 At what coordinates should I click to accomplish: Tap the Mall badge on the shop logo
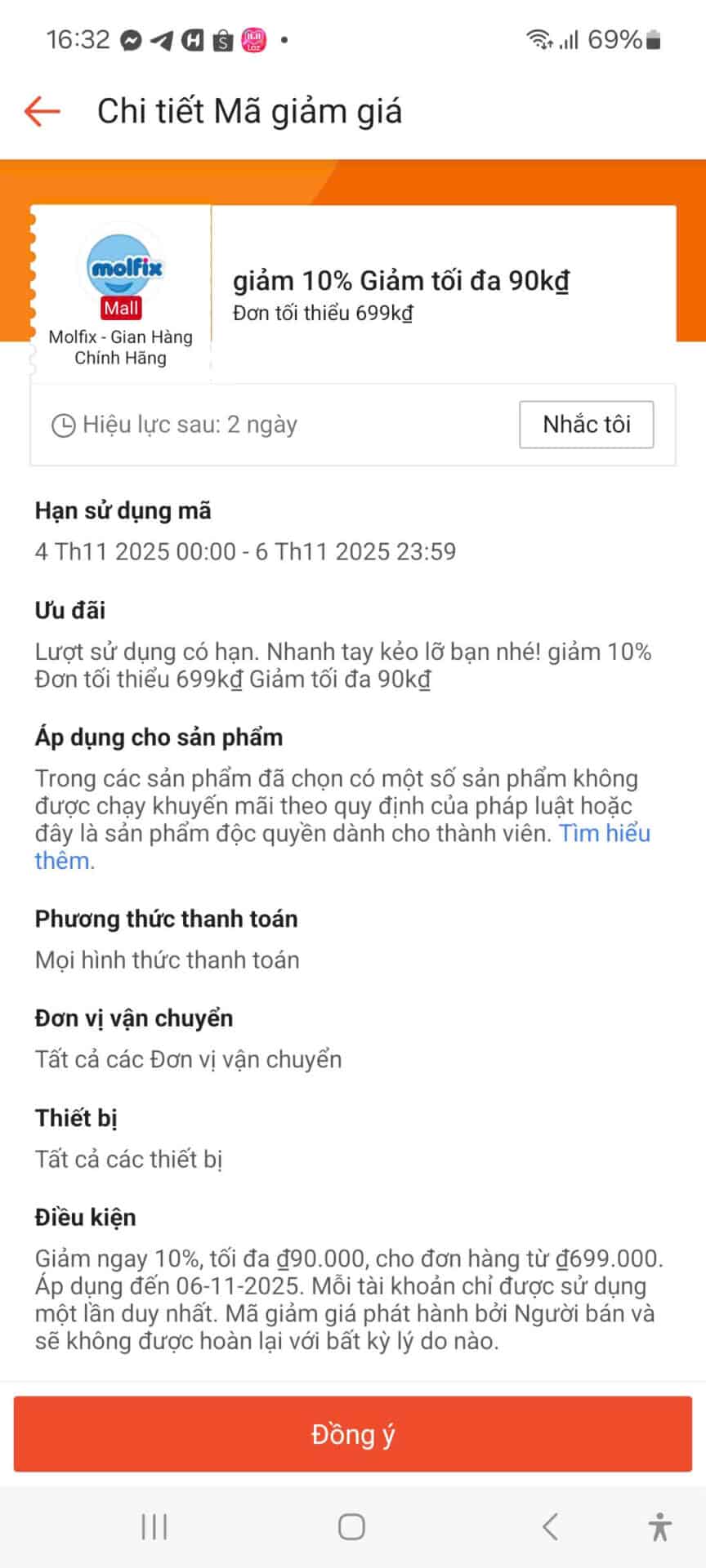(121, 309)
